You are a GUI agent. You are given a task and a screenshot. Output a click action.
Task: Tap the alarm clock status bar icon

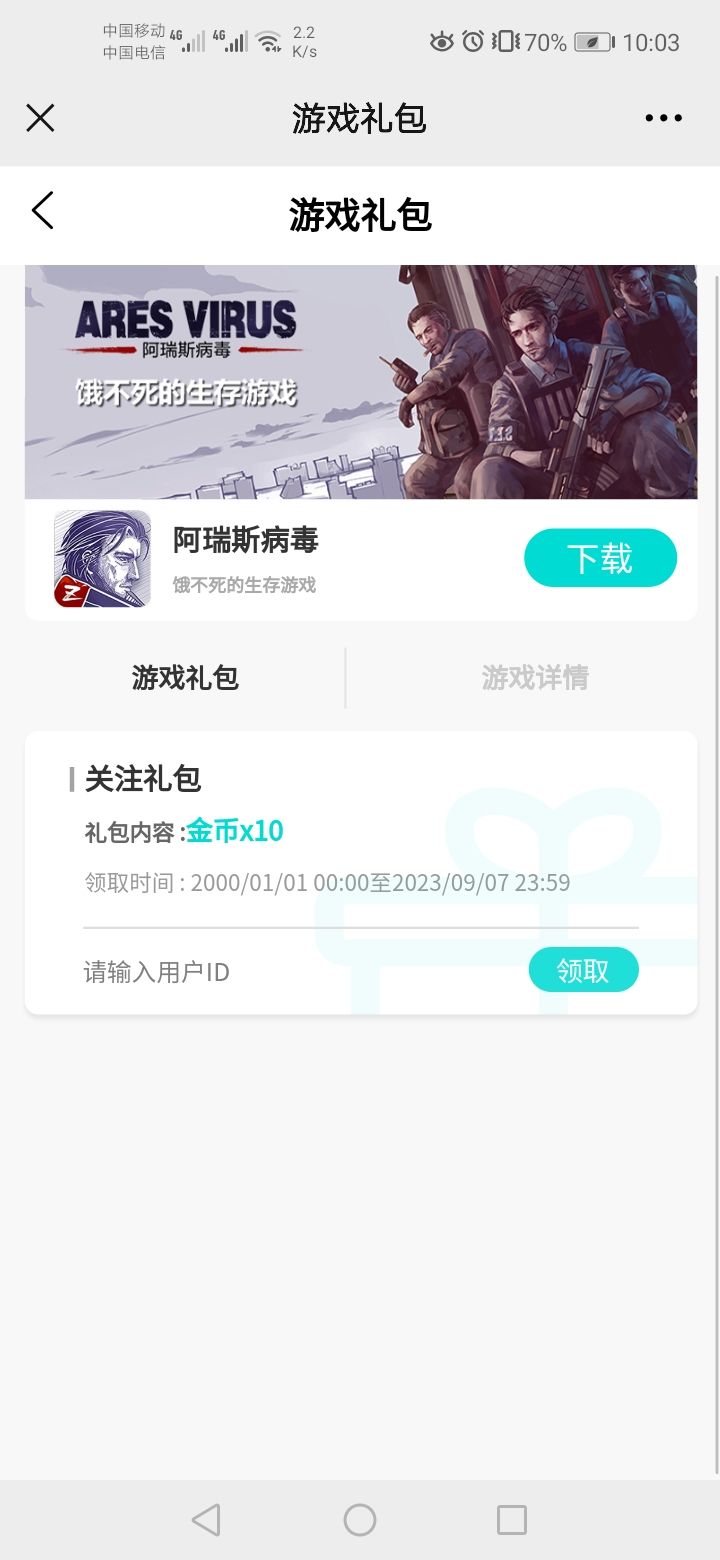[471, 42]
